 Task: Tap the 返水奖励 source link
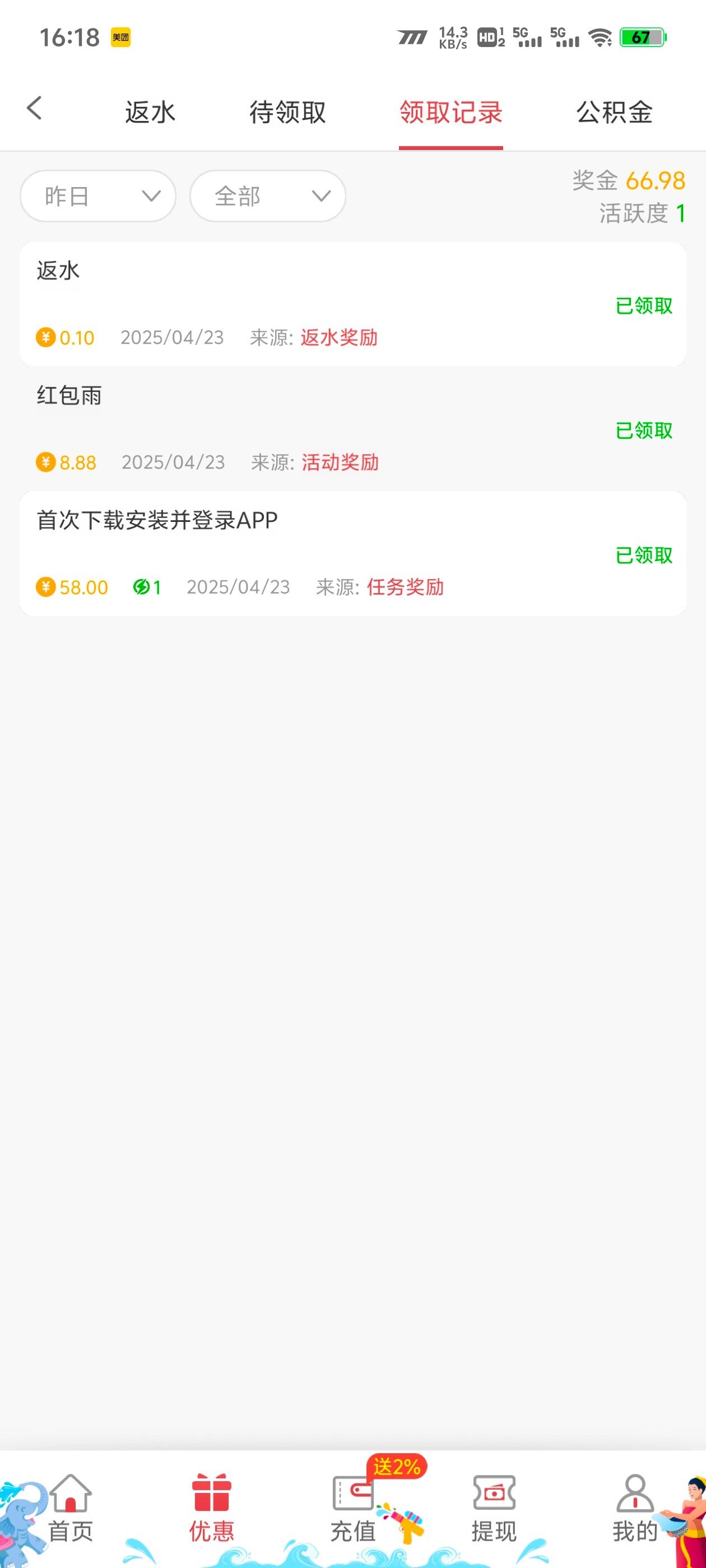pyautogui.click(x=340, y=337)
